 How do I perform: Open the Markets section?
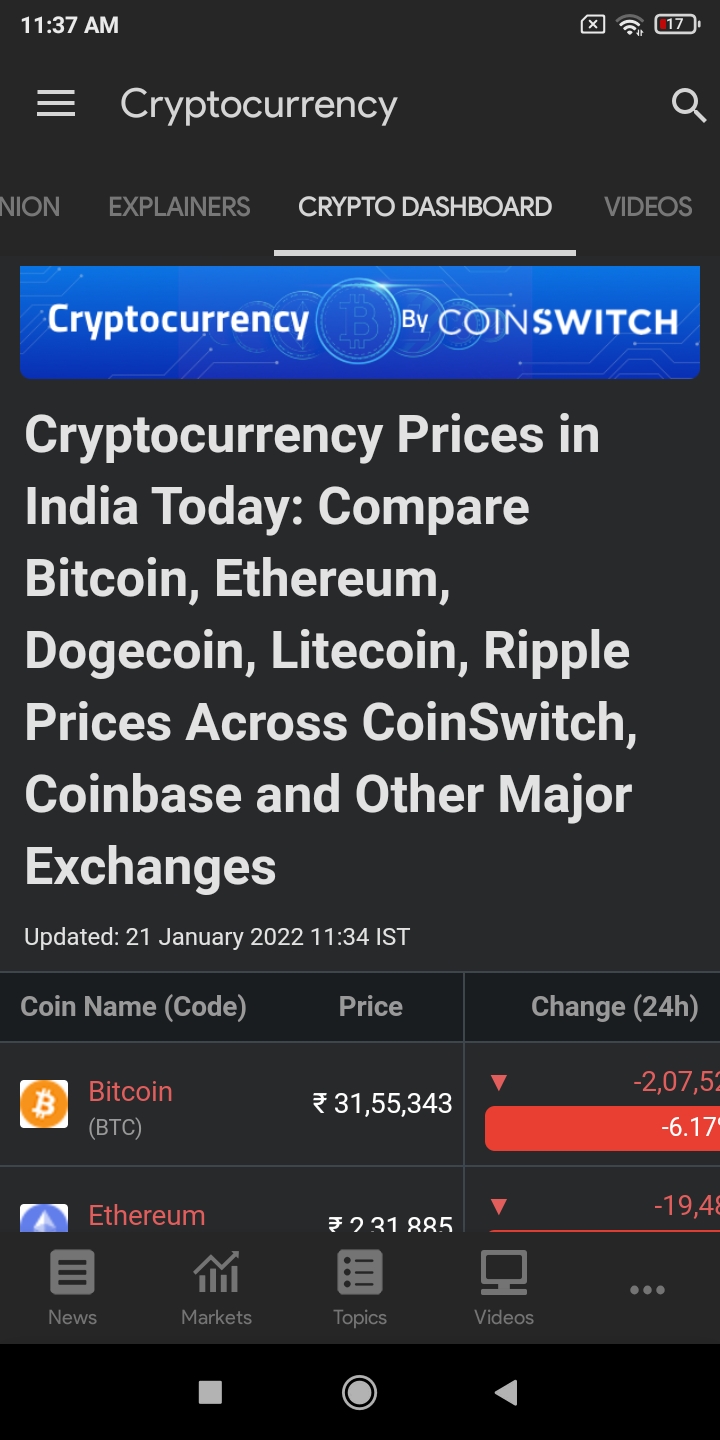(216, 1288)
